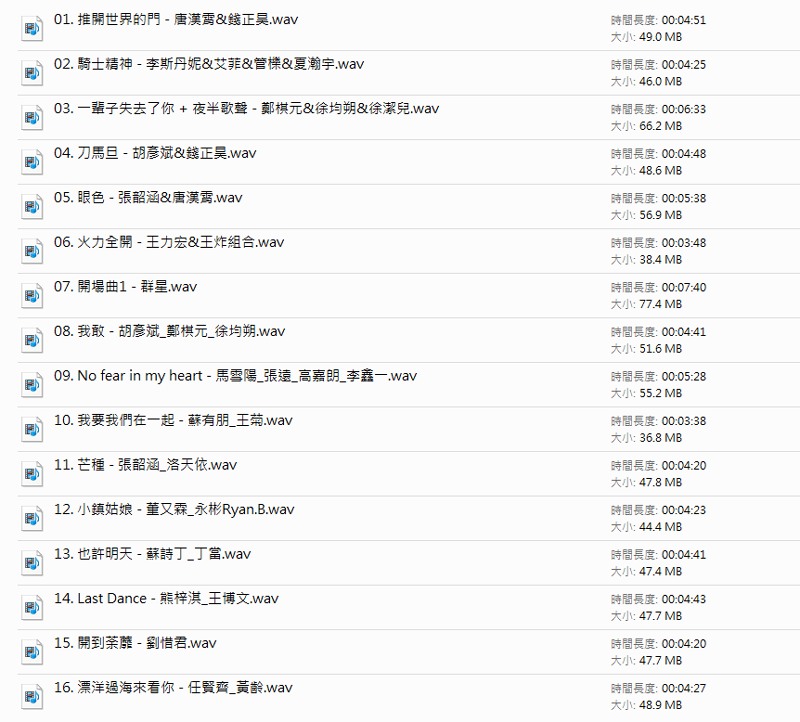The width and height of the screenshot is (800, 722).
Task: Open 12 小鎮姑娘.wav
Action: pos(174,509)
